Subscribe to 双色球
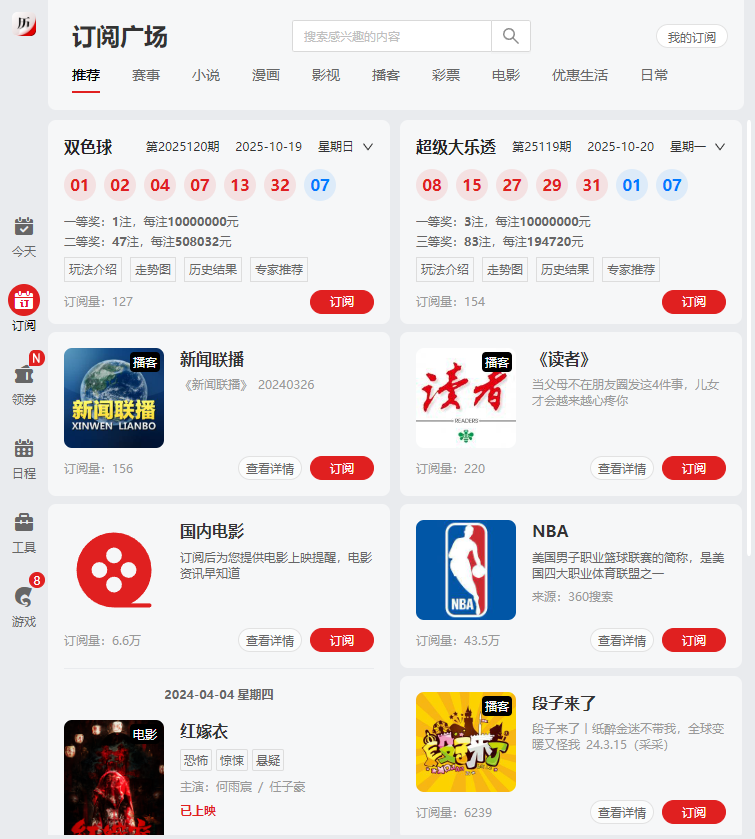755x839 pixels. pyautogui.click(x=342, y=302)
